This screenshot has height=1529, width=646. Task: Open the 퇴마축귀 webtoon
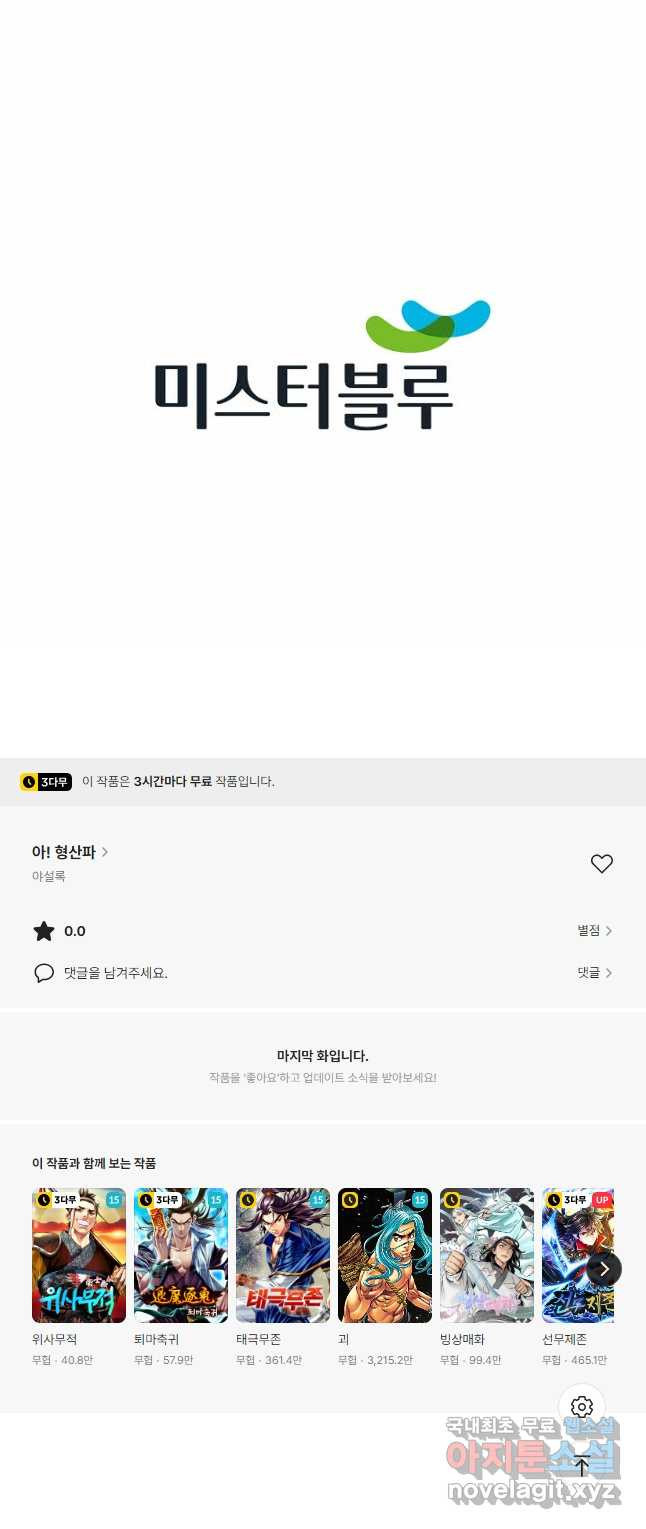pos(181,1256)
